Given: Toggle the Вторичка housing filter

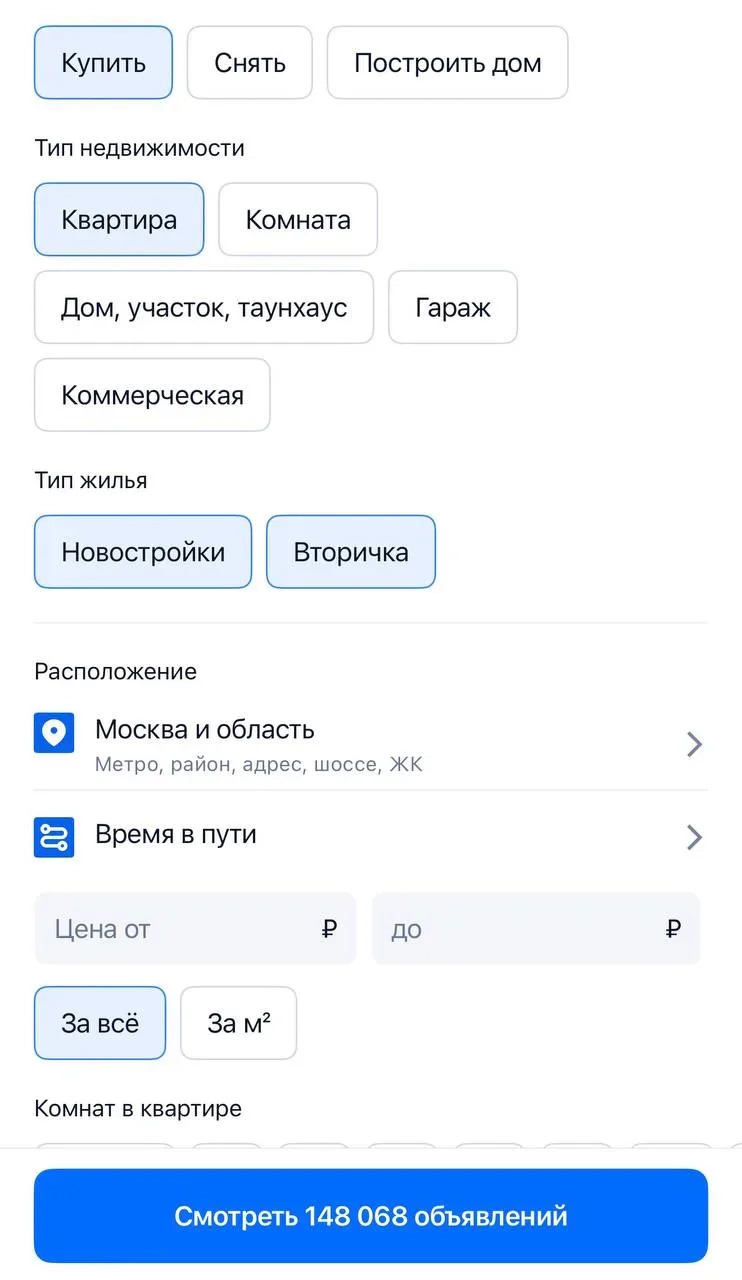Looking at the screenshot, I should (x=351, y=552).
